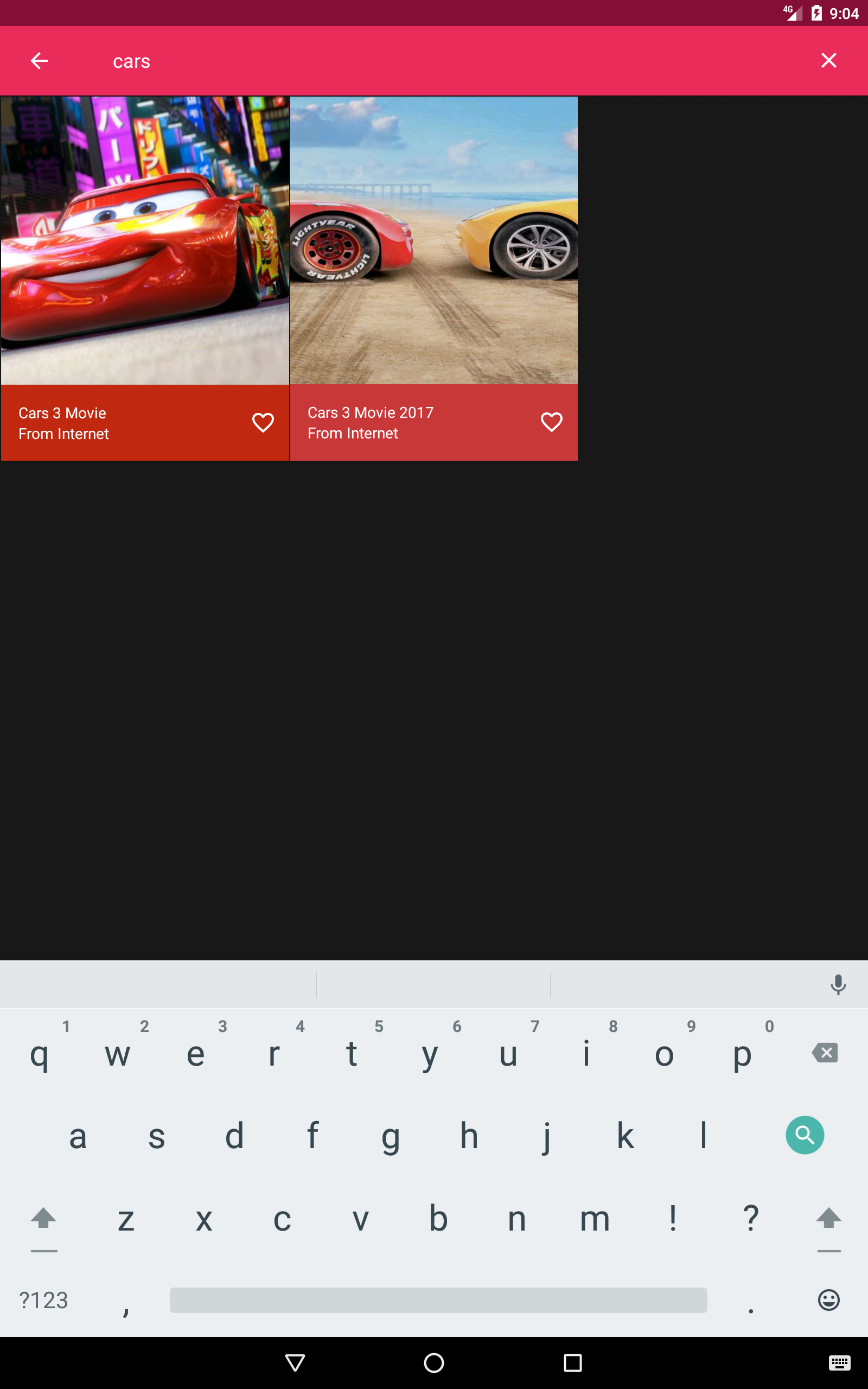Open the emoji keyboard
The image size is (868, 1389).
[828, 1300]
